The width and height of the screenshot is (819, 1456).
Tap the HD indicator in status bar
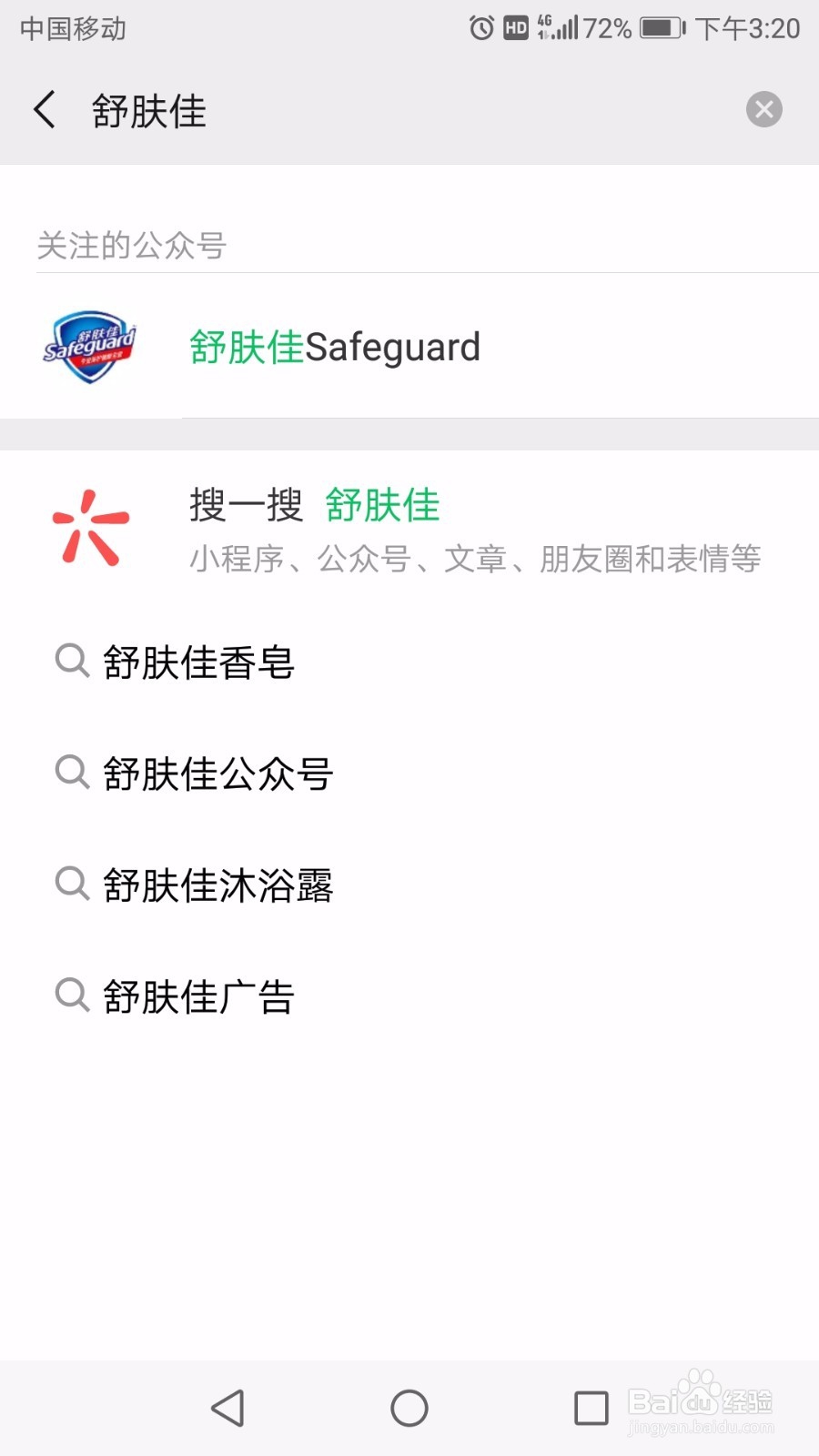coord(515,27)
